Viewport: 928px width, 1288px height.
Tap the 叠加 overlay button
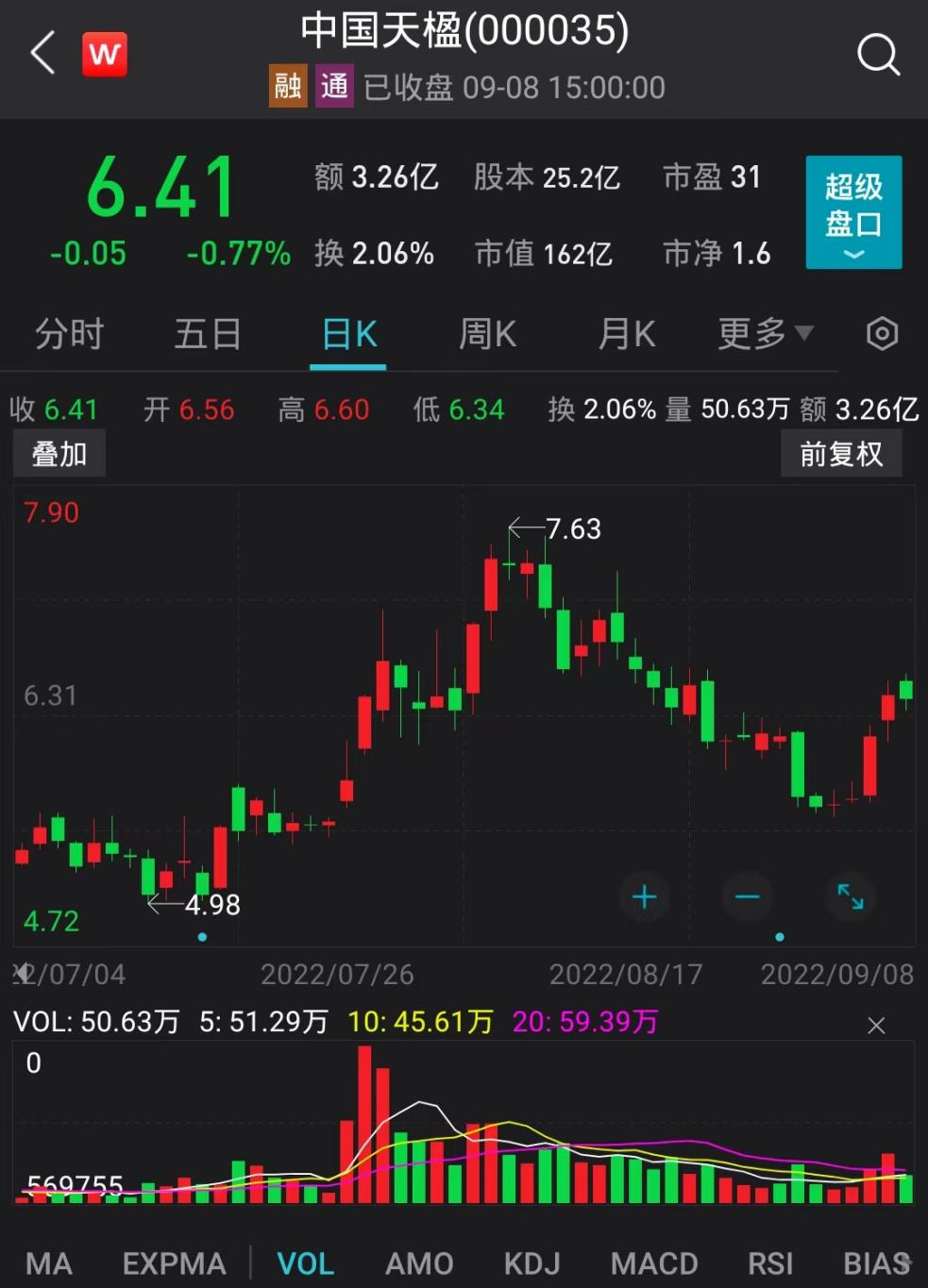[x=59, y=454]
